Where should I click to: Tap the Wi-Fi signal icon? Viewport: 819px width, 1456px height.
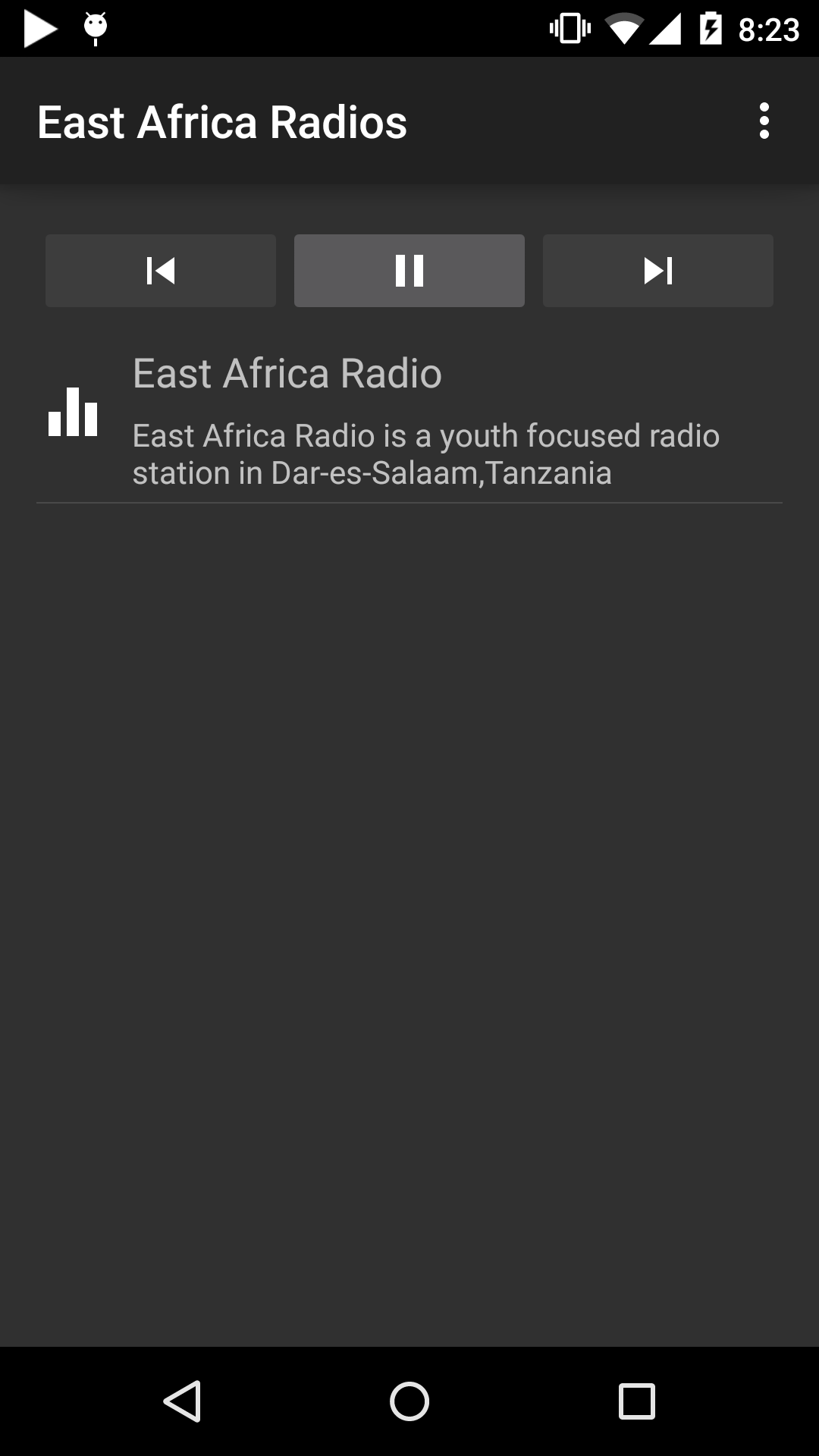tap(623, 28)
